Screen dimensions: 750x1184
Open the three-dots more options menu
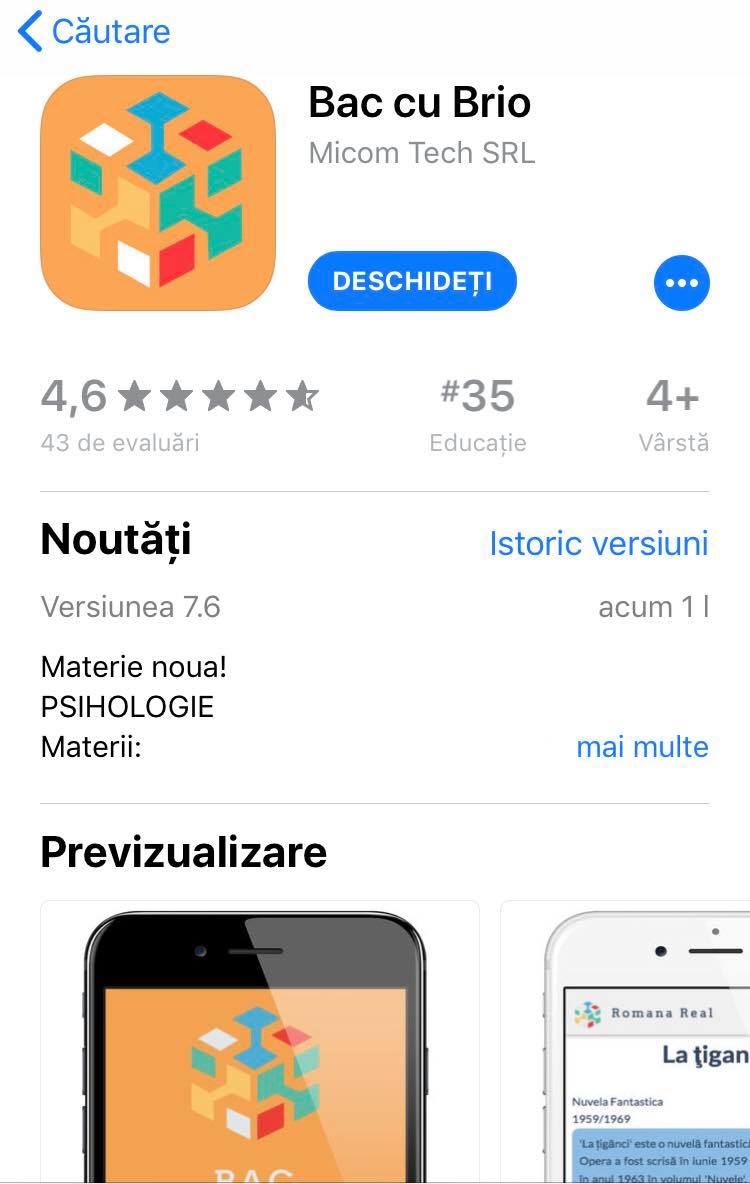point(682,283)
